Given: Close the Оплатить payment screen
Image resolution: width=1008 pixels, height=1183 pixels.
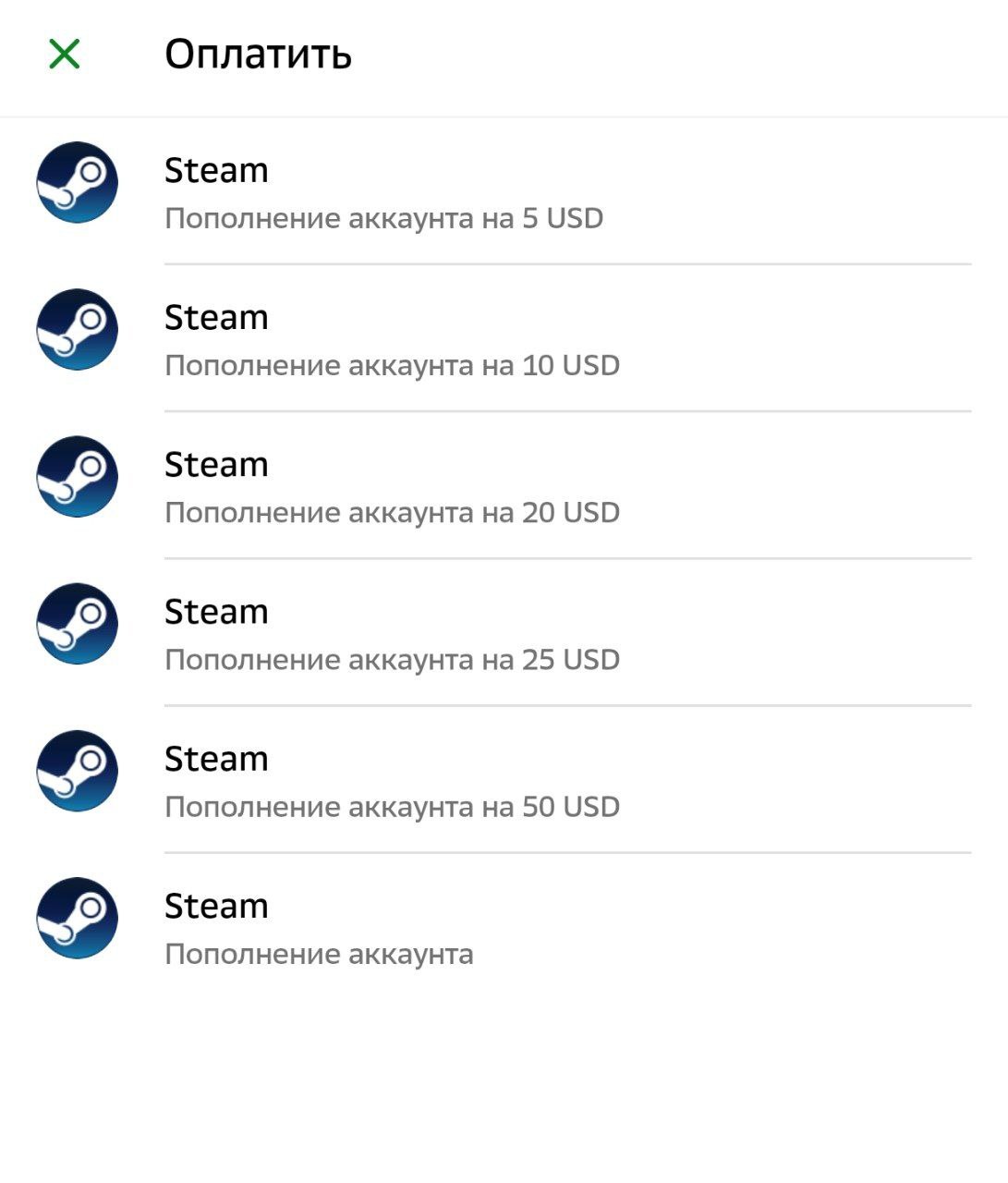Looking at the screenshot, I should (65, 55).
